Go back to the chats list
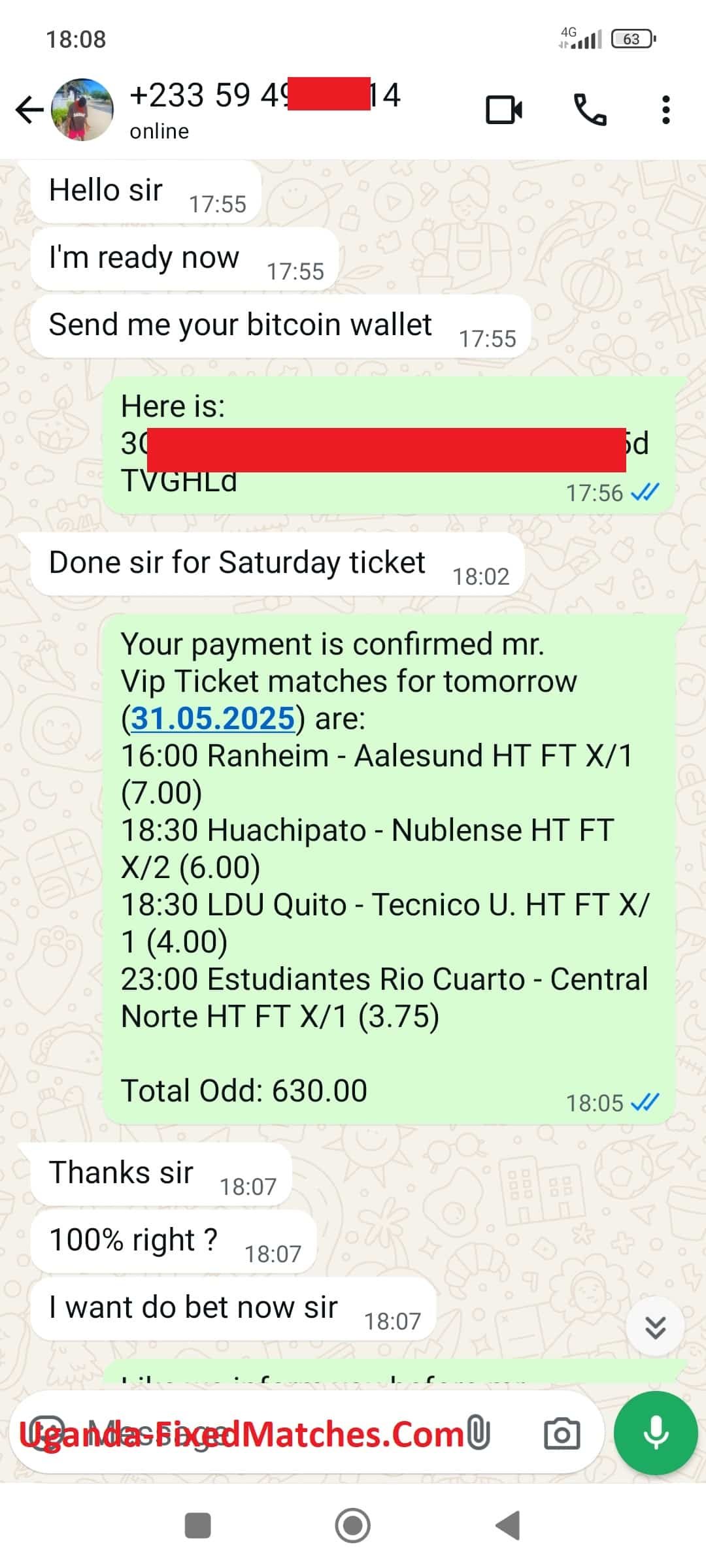Image resolution: width=706 pixels, height=1568 pixels. coord(29,110)
